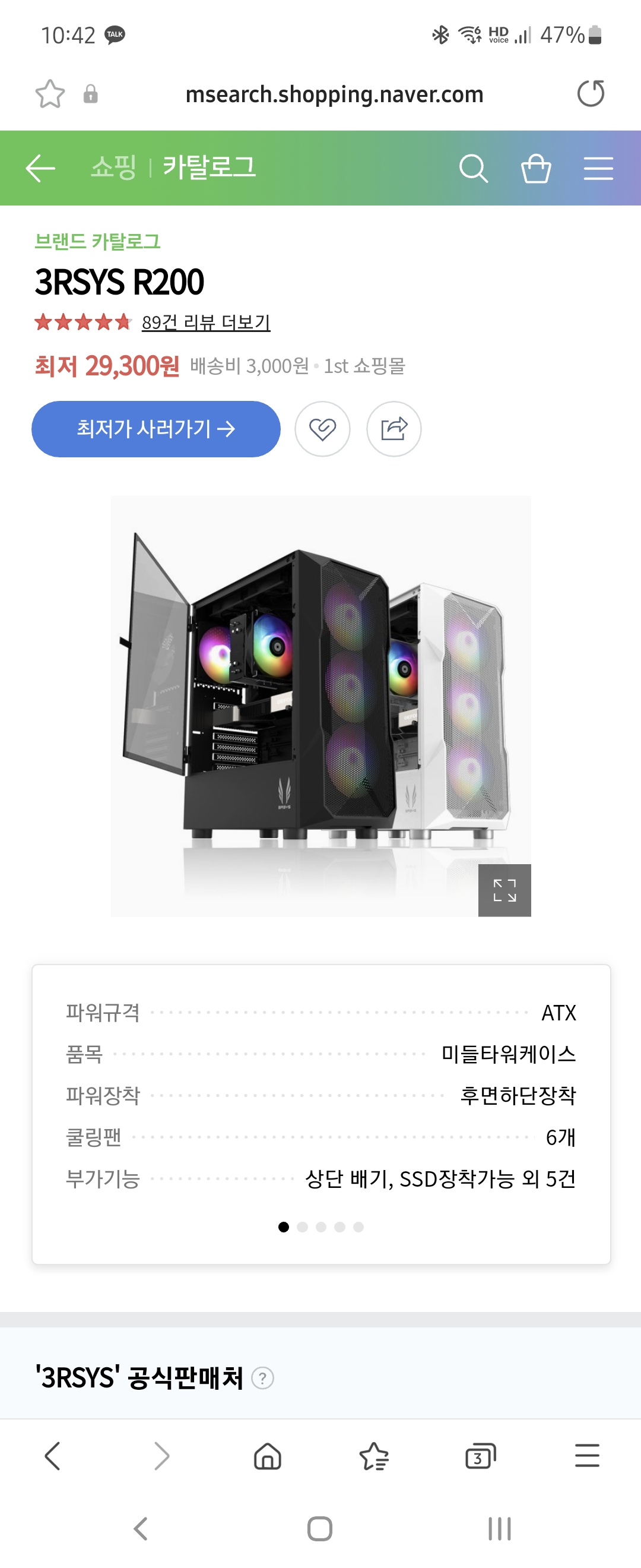Go back using the header arrow
This screenshot has height=1568, width=641.
[41, 168]
